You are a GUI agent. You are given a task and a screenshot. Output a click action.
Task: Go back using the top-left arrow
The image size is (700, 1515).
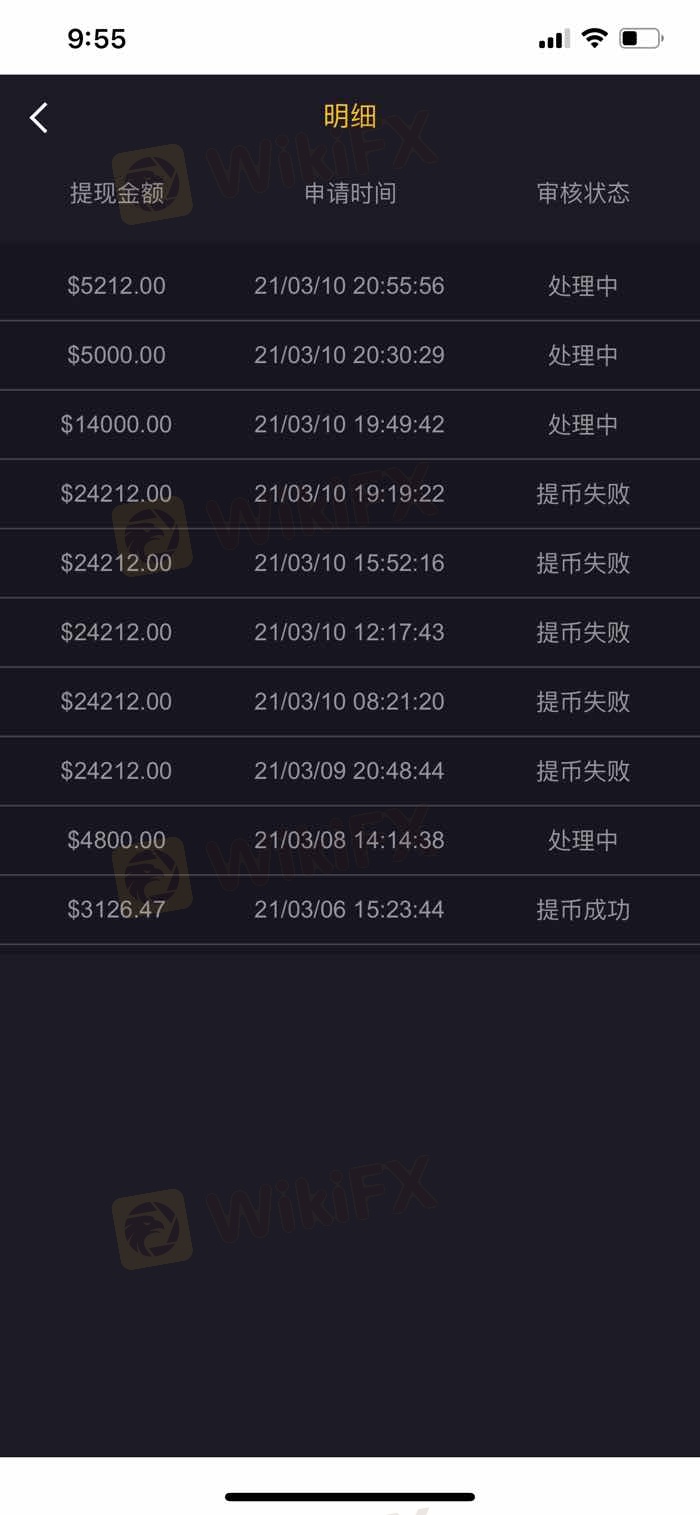(38, 117)
